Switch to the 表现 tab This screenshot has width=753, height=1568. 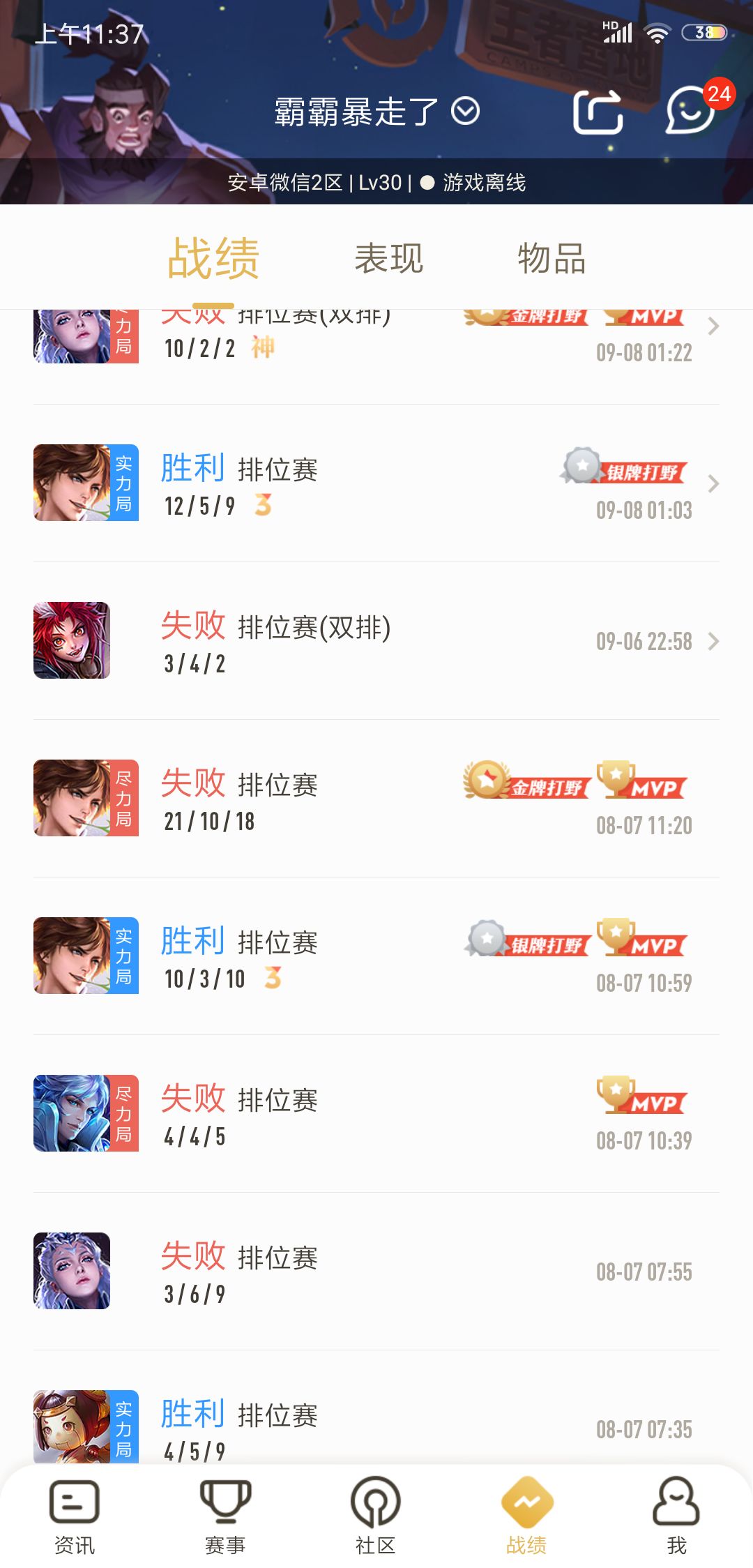coord(389,258)
